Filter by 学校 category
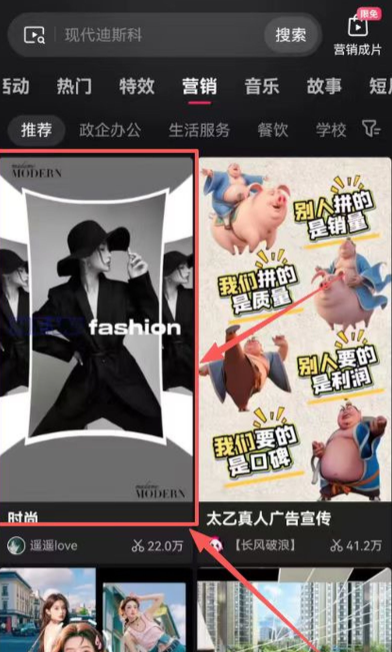Screen dimensions: 392x652 coord(331,130)
